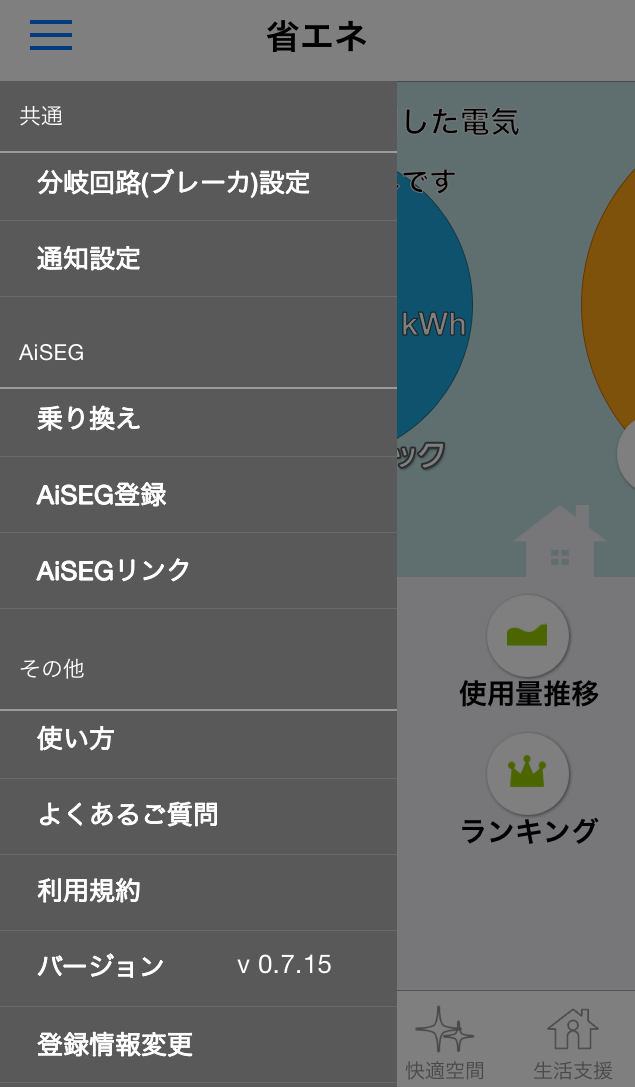Switch to the 快適空間 tab
Image resolution: width=635 pixels, height=1087 pixels.
[445, 1041]
